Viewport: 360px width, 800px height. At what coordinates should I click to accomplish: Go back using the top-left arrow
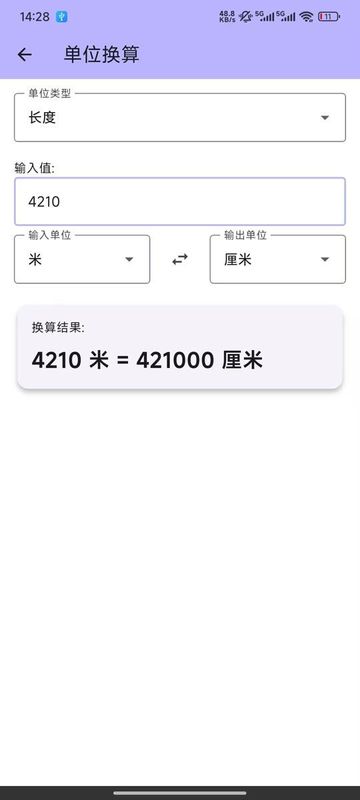pyautogui.click(x=24, y=55)
